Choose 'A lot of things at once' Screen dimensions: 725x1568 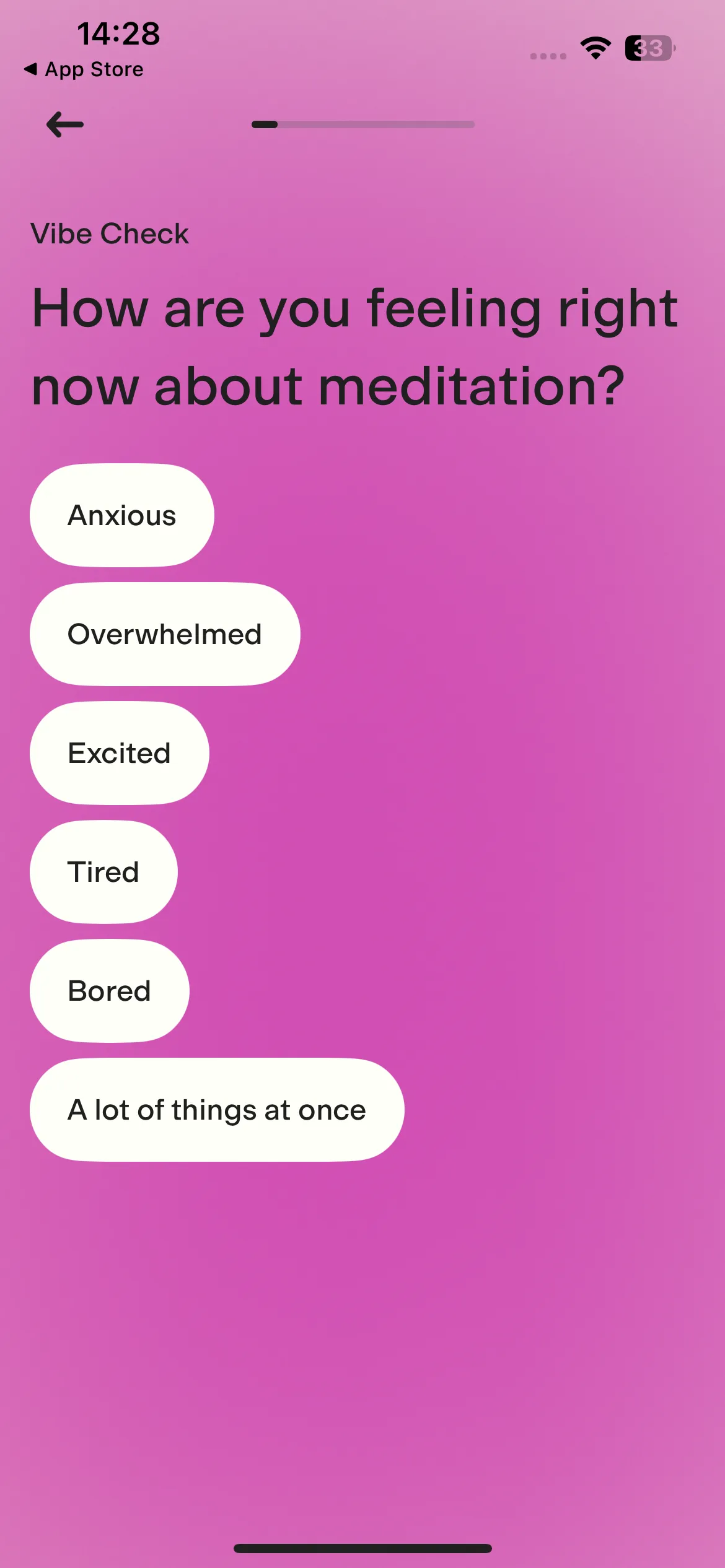[217, 1110]
